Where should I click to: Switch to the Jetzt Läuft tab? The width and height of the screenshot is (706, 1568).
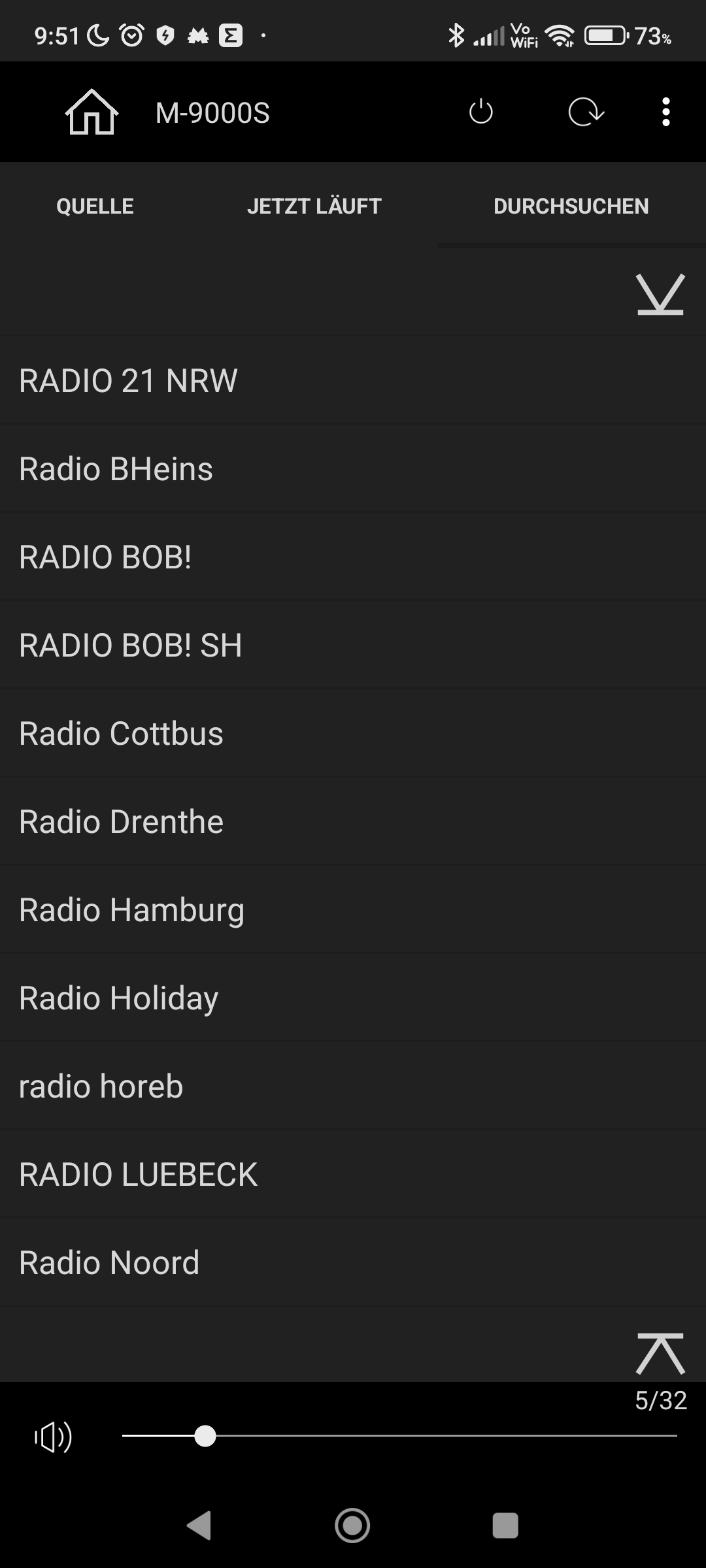pyautogui.click(x=314, y=206)
